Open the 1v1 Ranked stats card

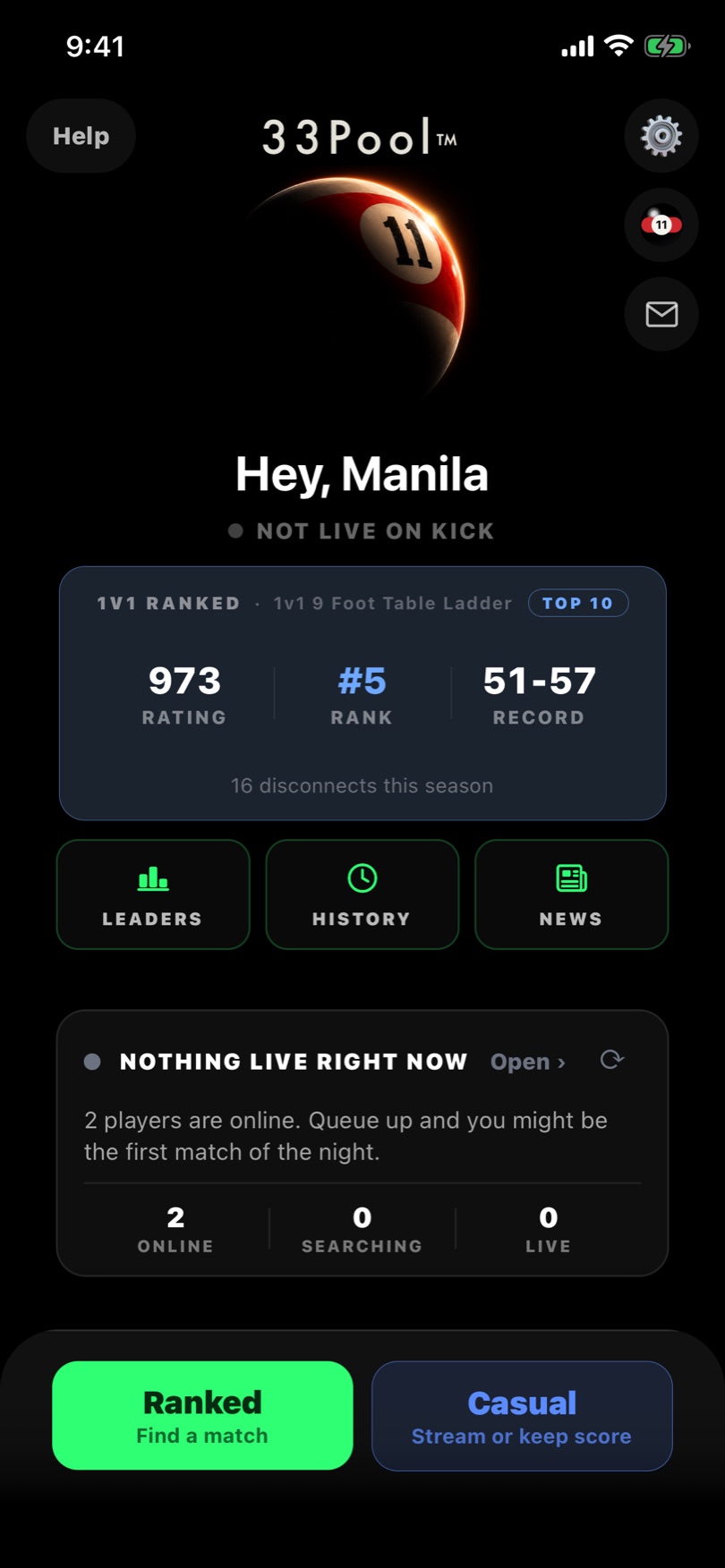(x=362, y=693)
